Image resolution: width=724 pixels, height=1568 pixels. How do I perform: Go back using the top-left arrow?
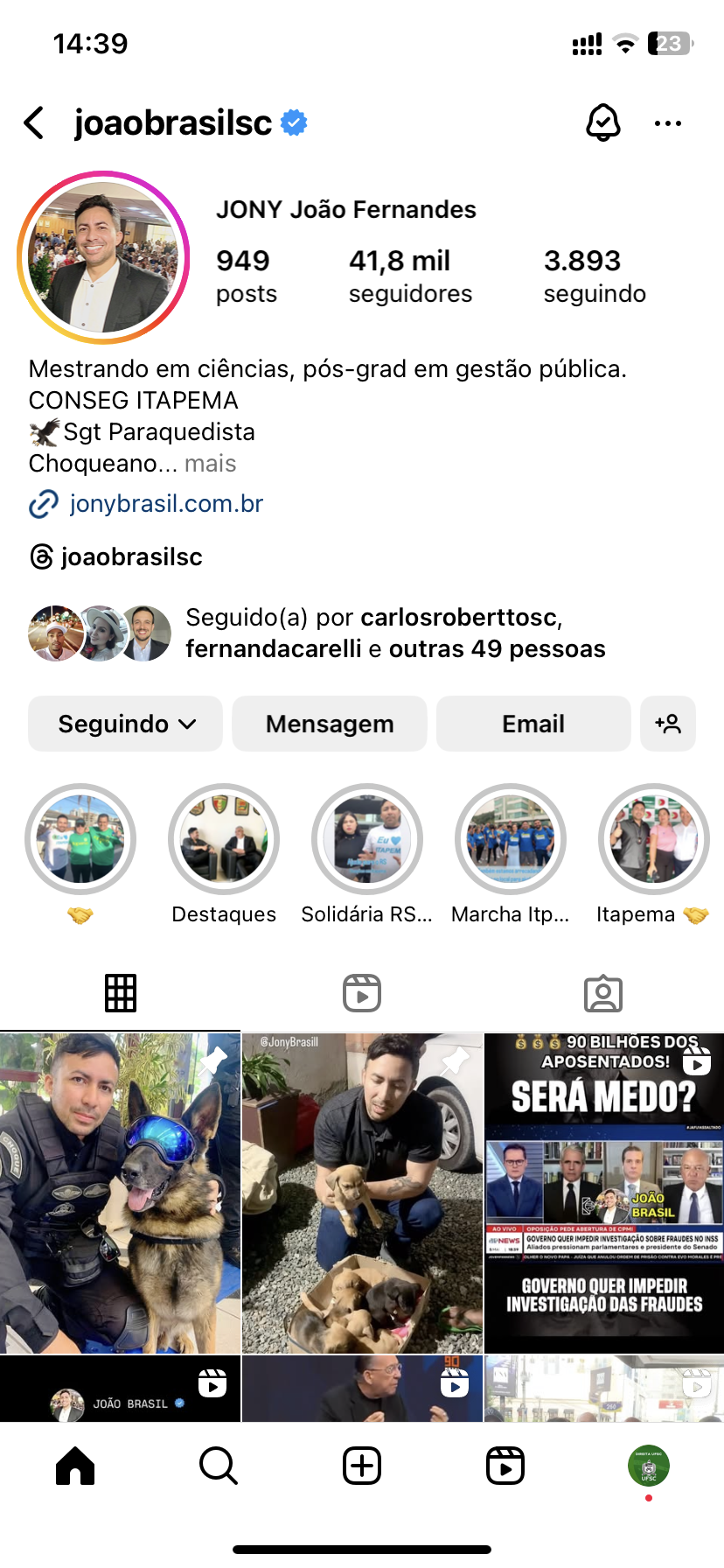35,123
